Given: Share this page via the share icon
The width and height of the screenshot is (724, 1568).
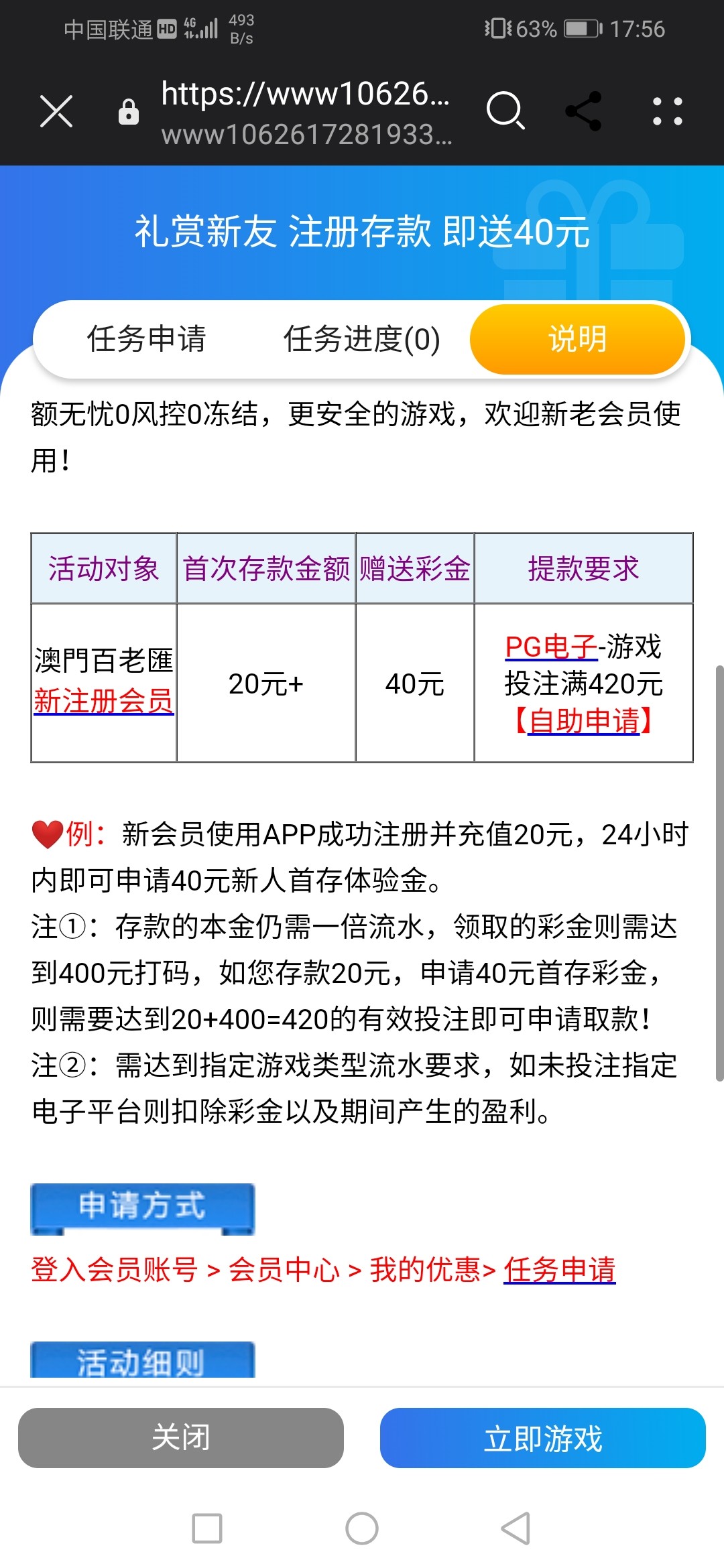Looking at the screenshot, I should coord(583,111).
